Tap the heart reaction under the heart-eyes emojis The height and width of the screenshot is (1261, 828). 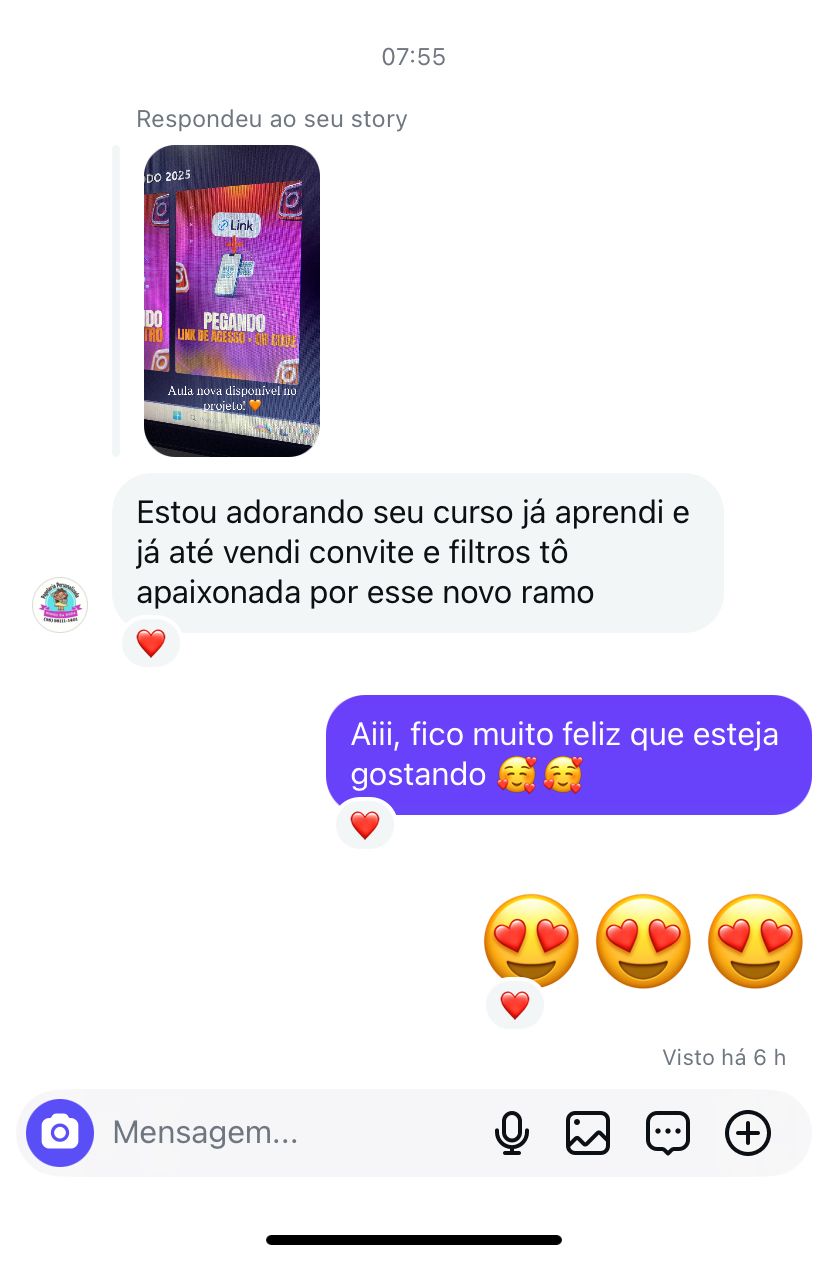[x=514, y=1004]
